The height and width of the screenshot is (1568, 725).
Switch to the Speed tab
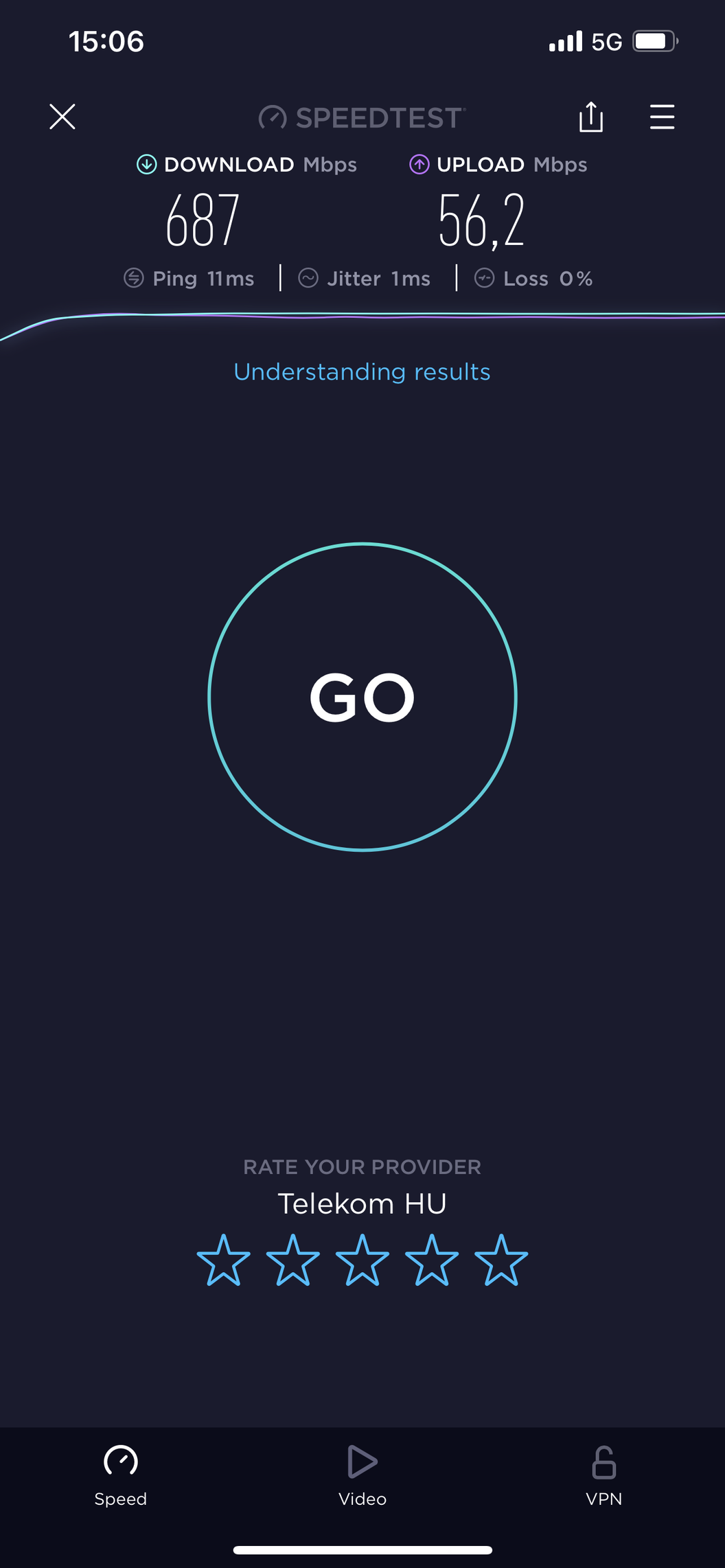click(121, 1475)
